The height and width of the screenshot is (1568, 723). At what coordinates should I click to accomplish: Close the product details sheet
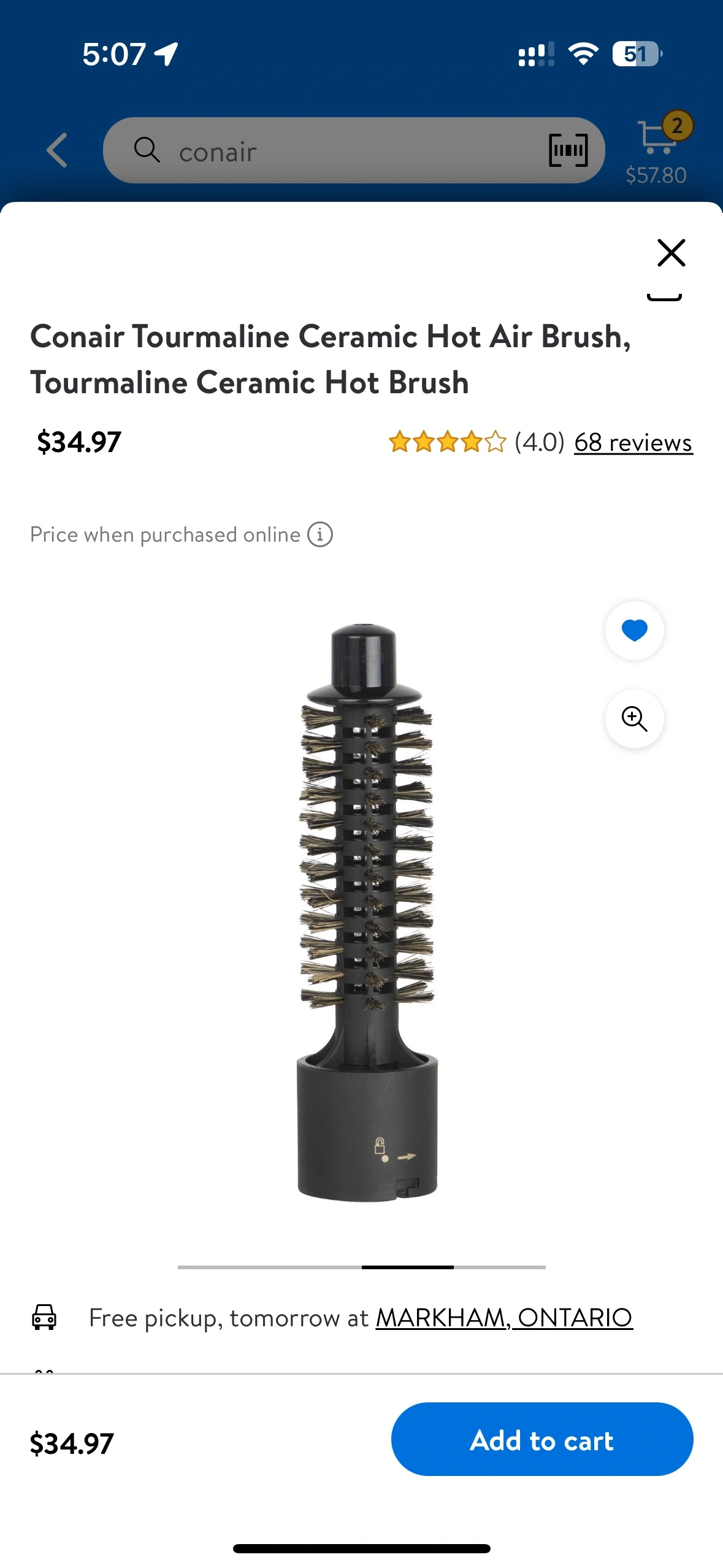coord(671,253)
